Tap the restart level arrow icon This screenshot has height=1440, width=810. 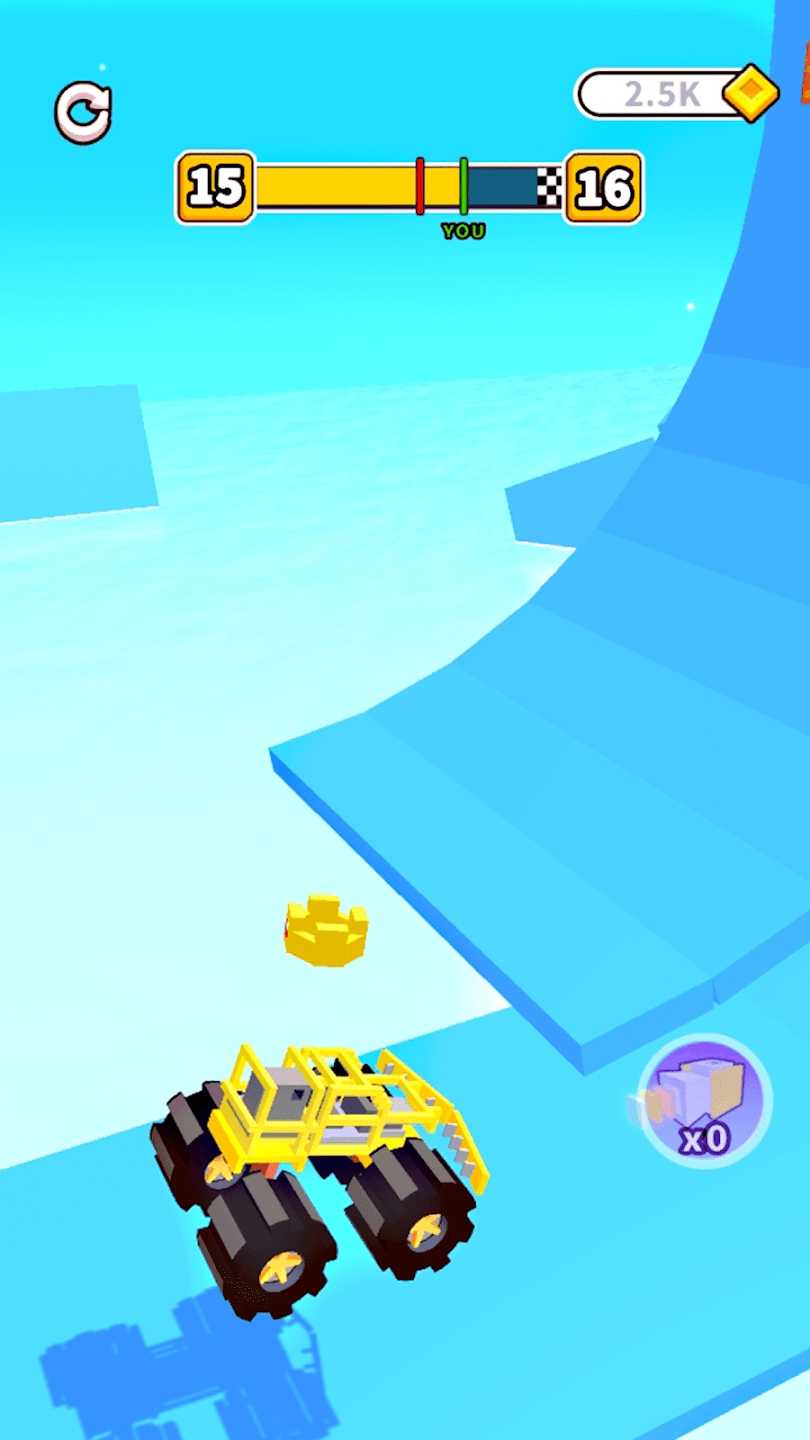coord(83,112)
